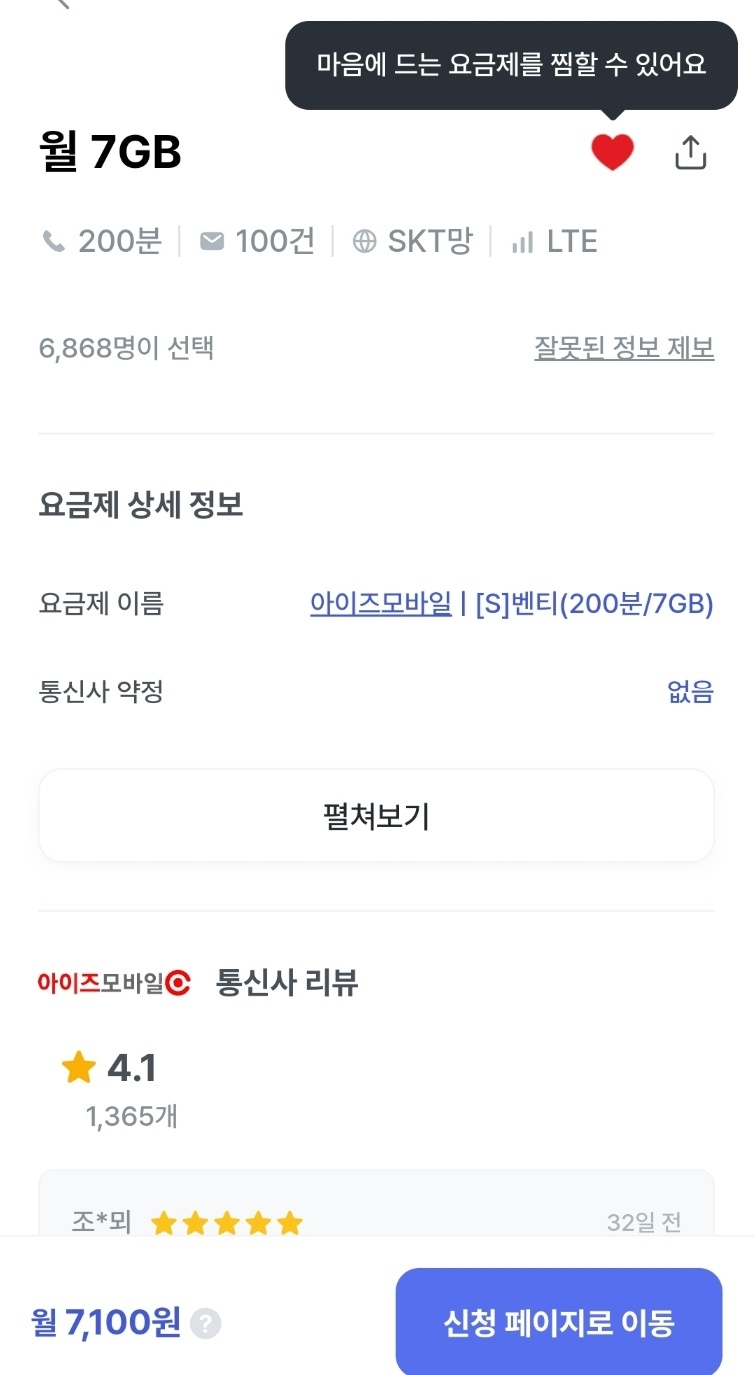Screen dimensions: 754x1375
Task: Tap the yellow star next to rating 4.1
Action: (80, 1067)
